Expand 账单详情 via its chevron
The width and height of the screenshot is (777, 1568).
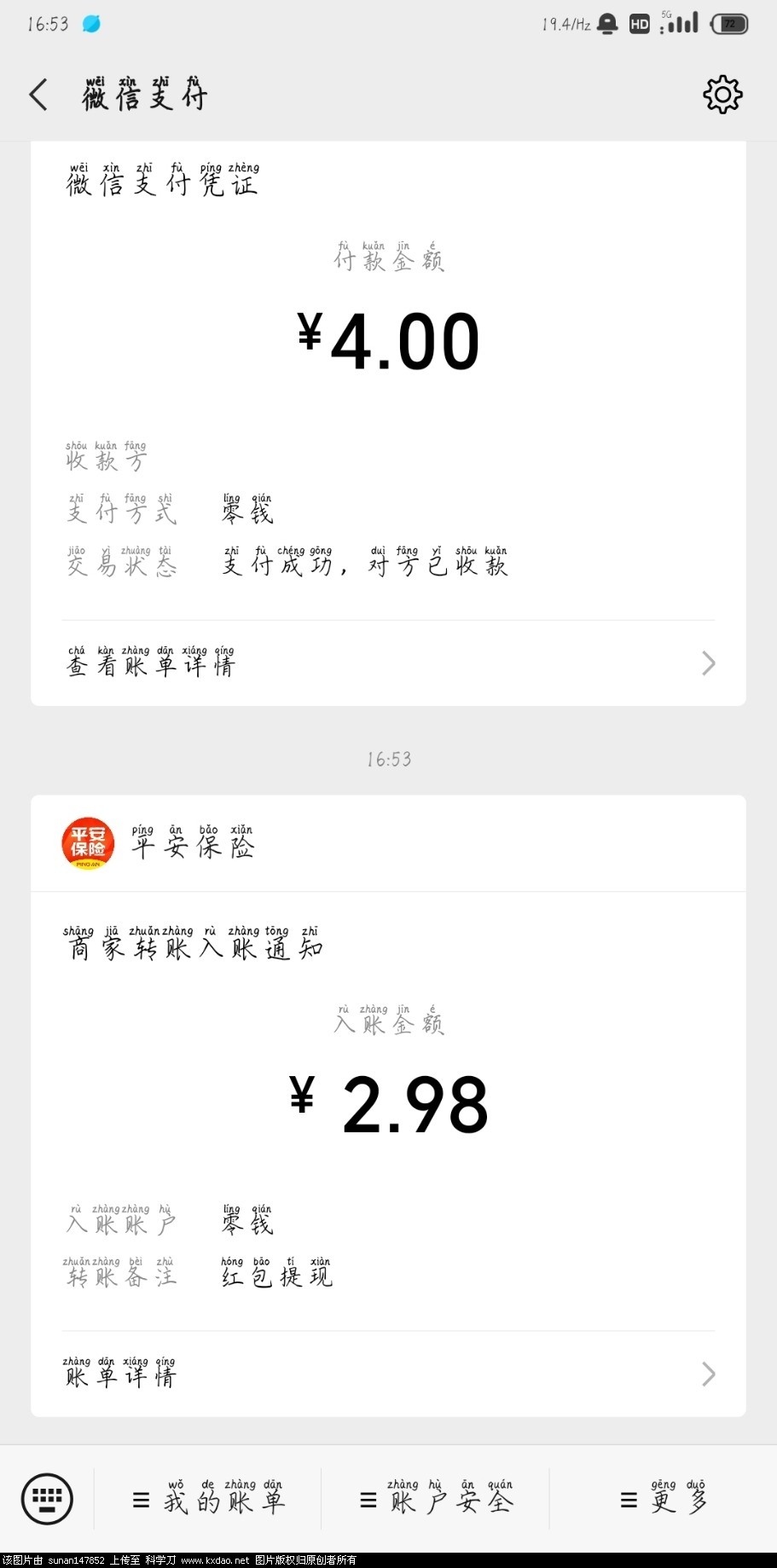pos(707,1374)
